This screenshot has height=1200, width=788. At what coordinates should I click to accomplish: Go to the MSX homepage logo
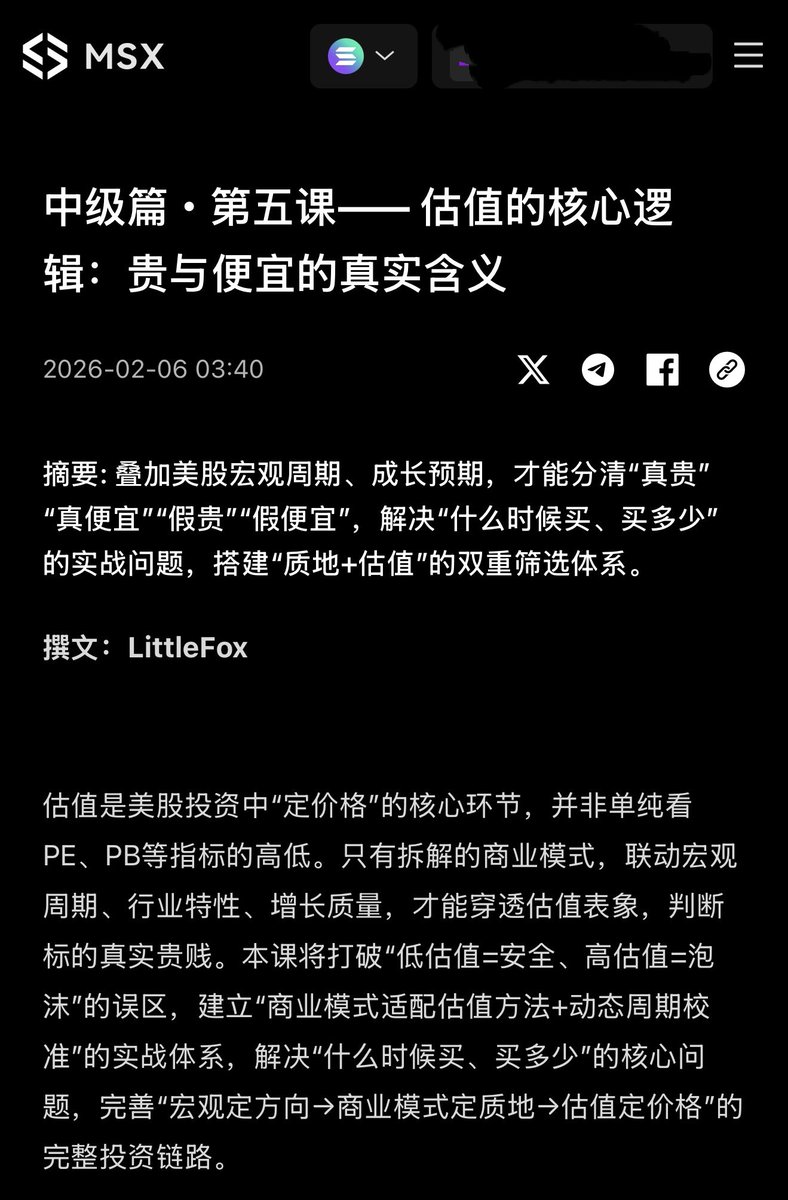point(93,56)
